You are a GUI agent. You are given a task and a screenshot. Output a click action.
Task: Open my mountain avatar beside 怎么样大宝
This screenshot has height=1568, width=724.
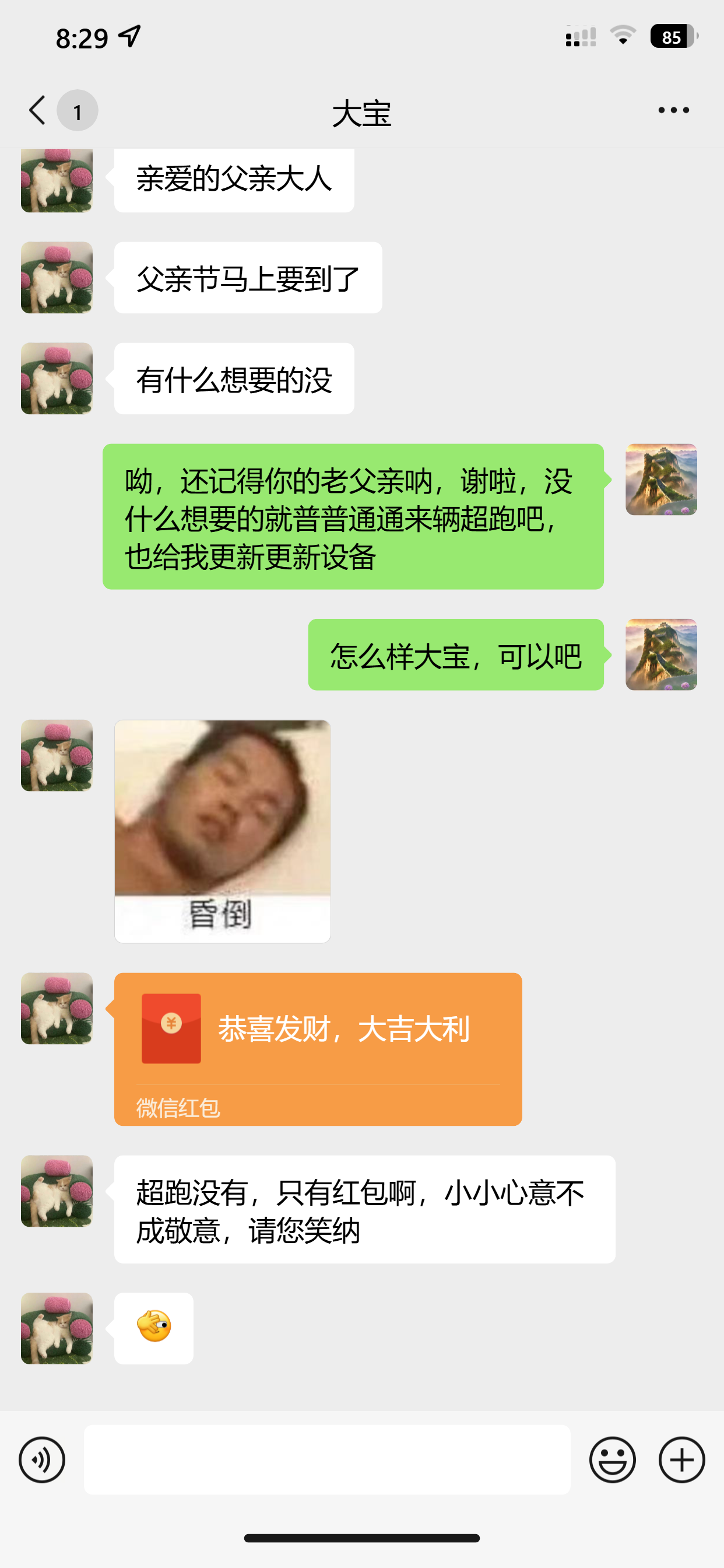[x=660, y=654]
